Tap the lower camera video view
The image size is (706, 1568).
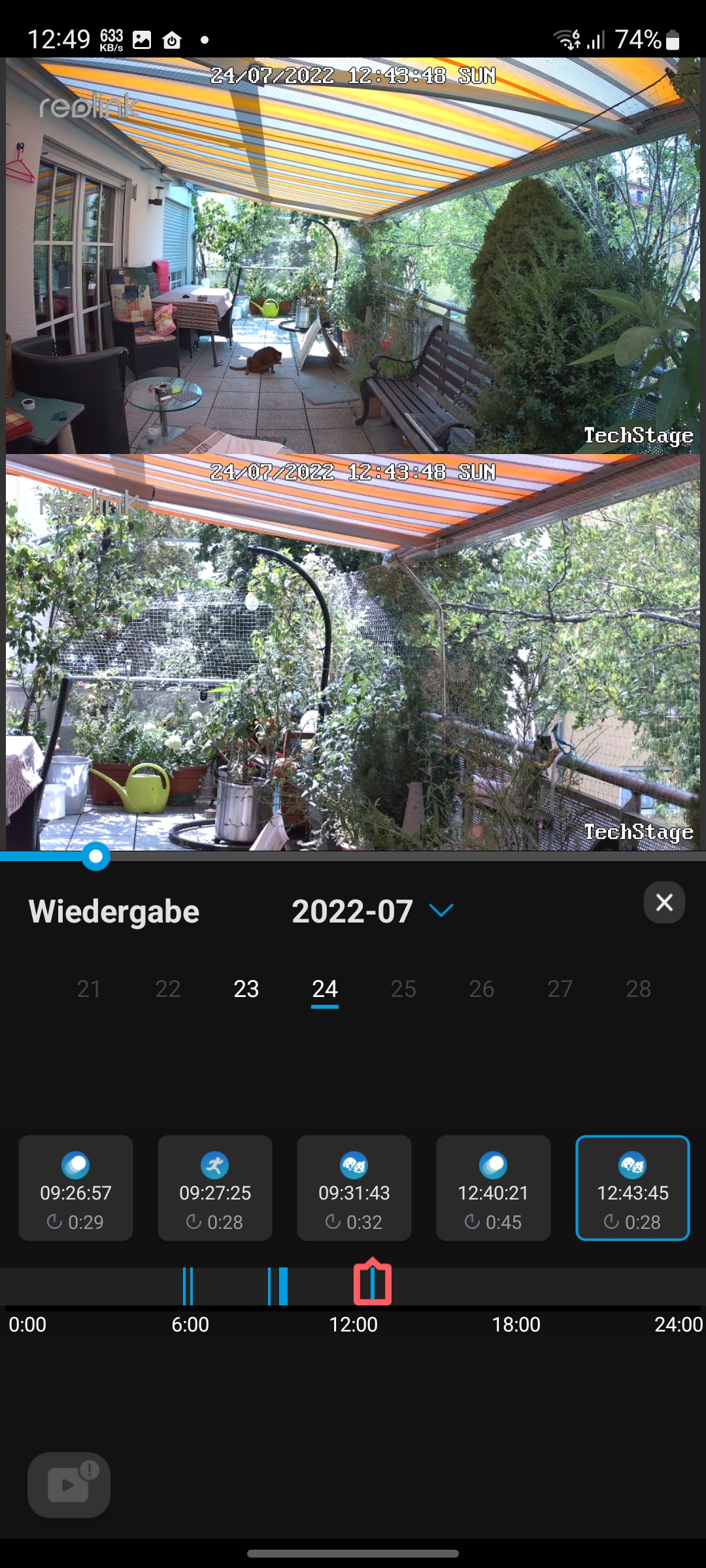point(353,652)
